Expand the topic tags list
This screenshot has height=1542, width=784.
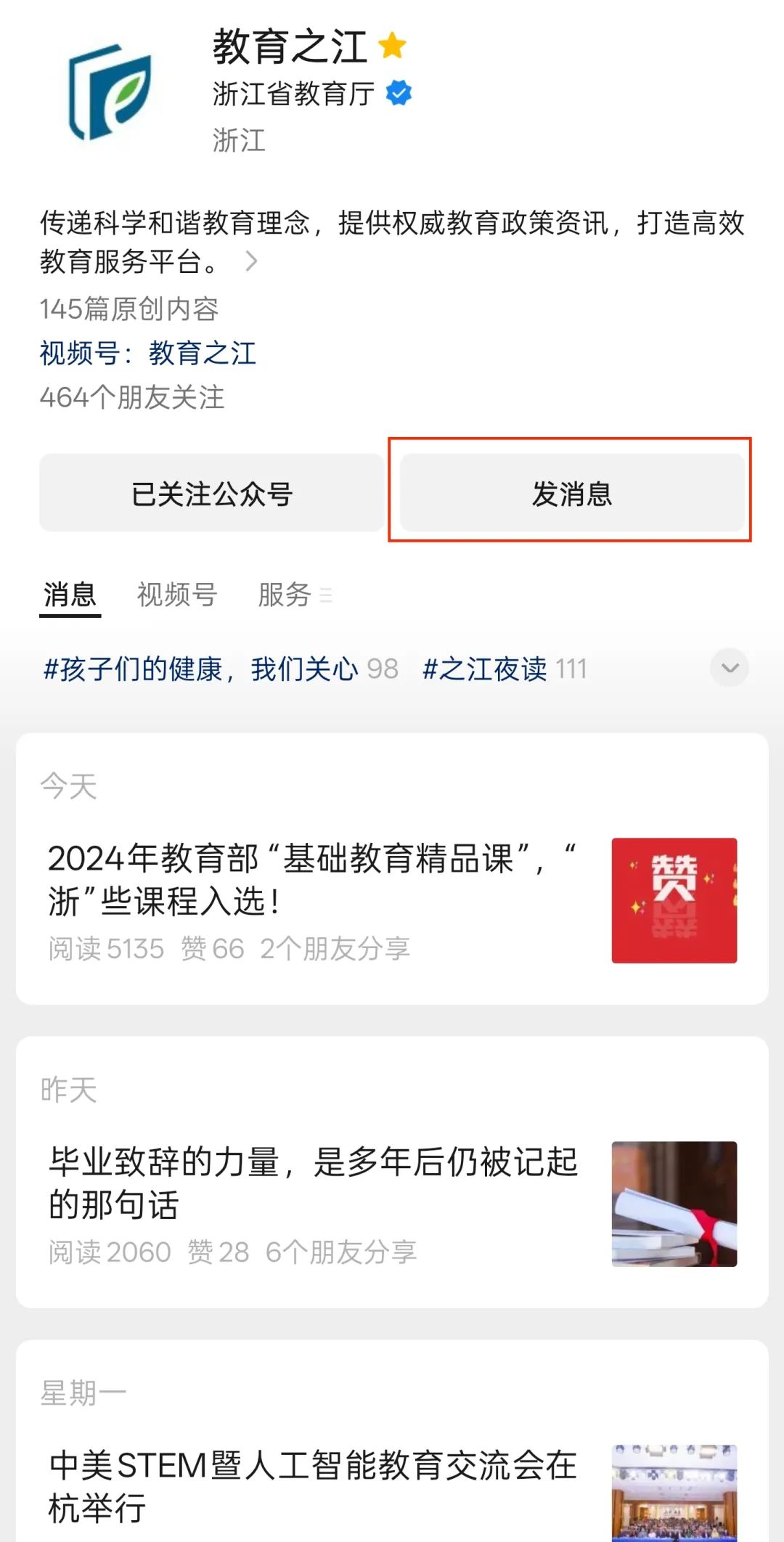730,668
